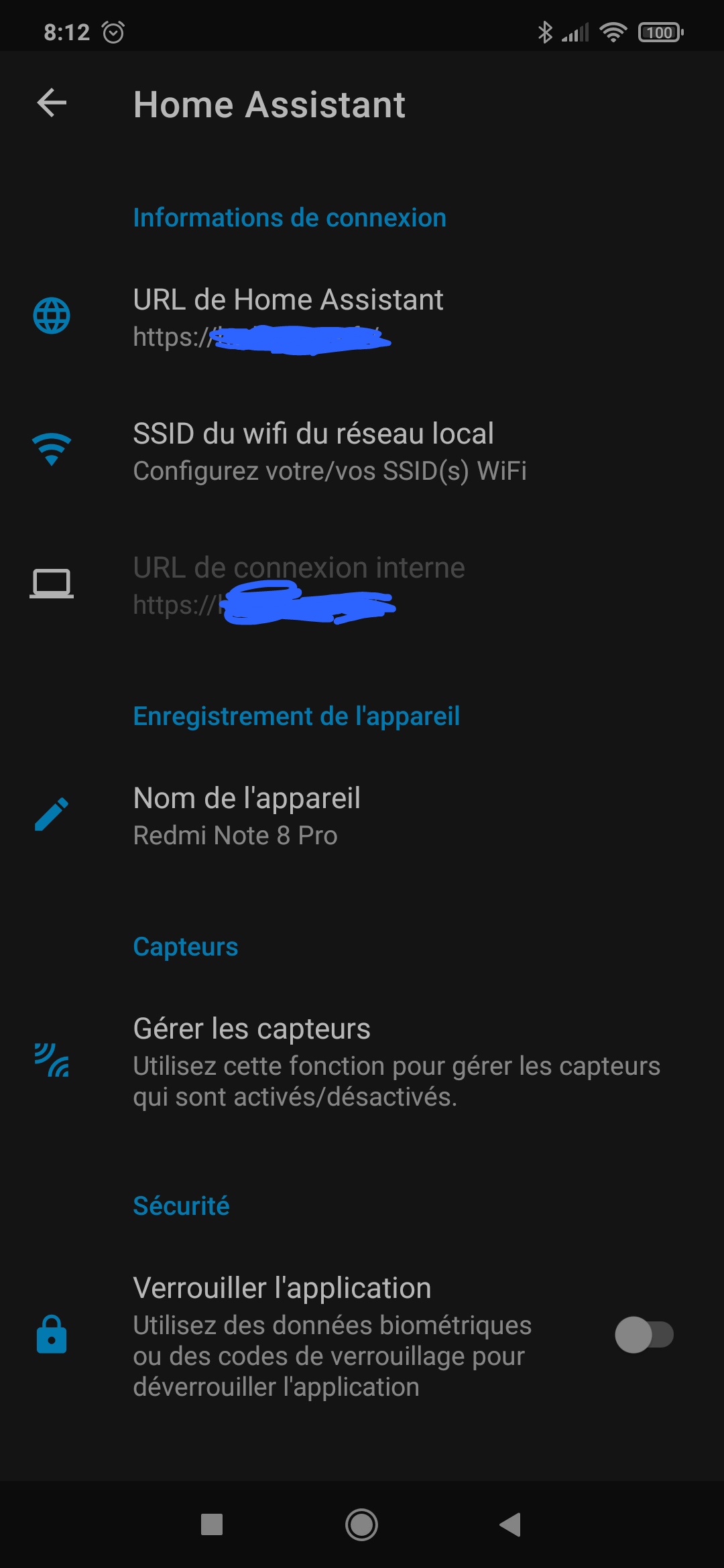Open recent apps with square button

click(212, 1524)
